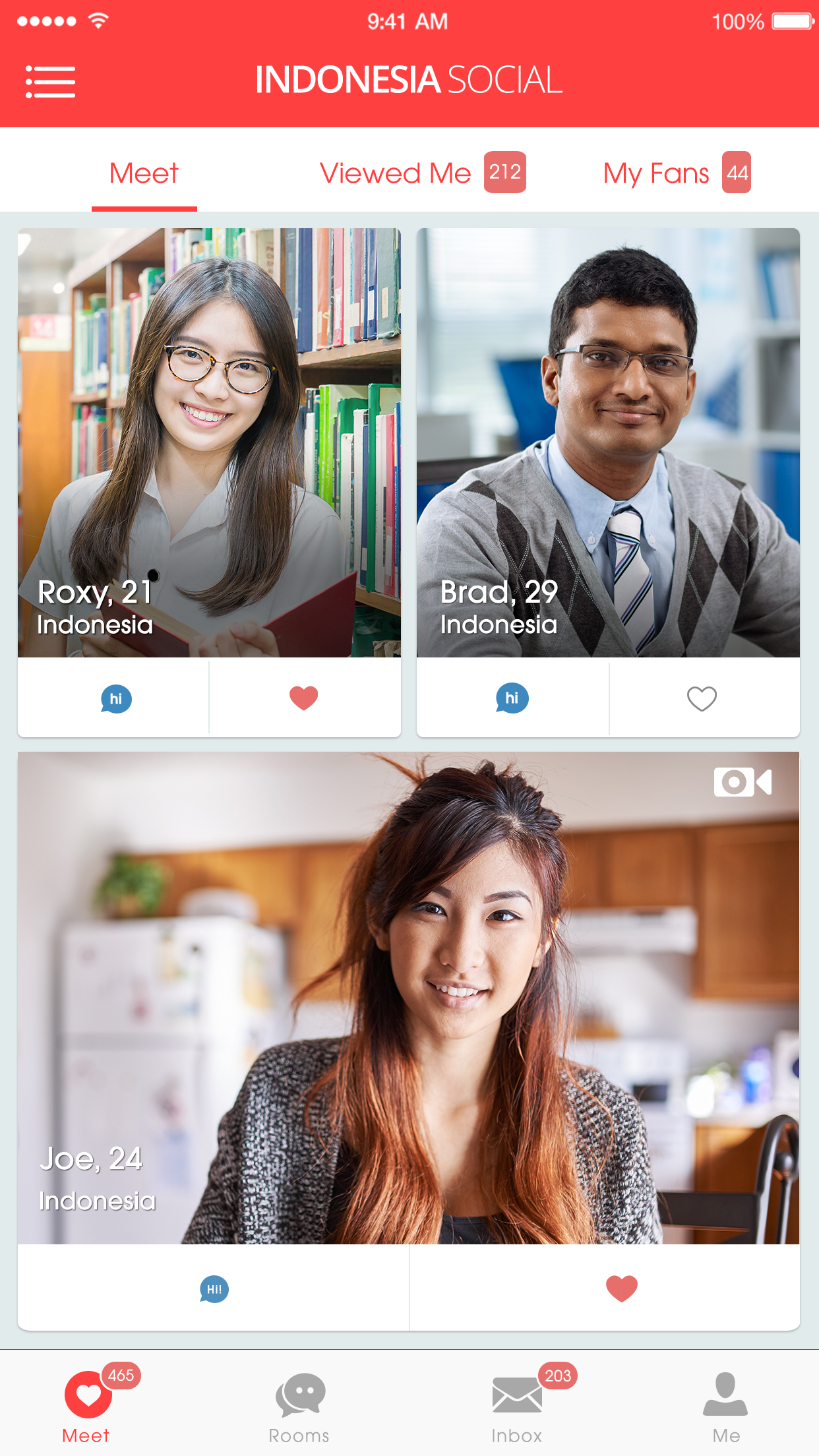Open the hamburger menu

click(51, 82)
